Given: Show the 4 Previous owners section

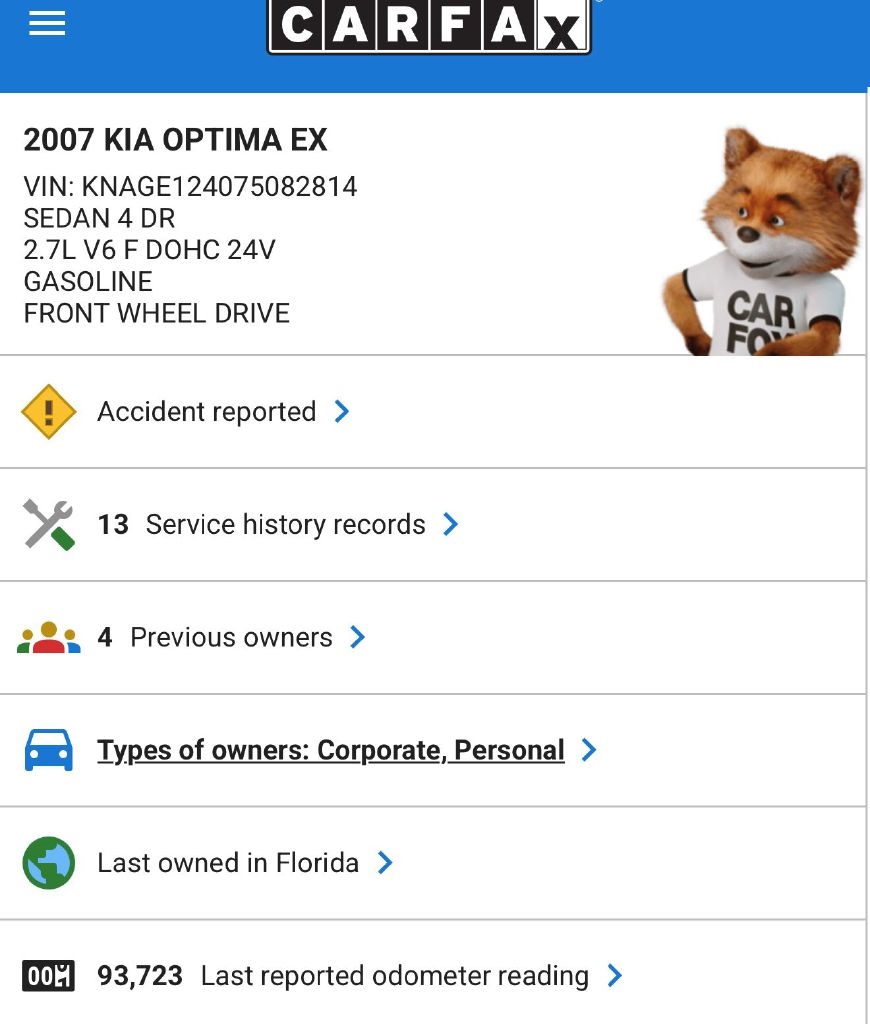Looking at the screenshot, I should tap(231, 638).
